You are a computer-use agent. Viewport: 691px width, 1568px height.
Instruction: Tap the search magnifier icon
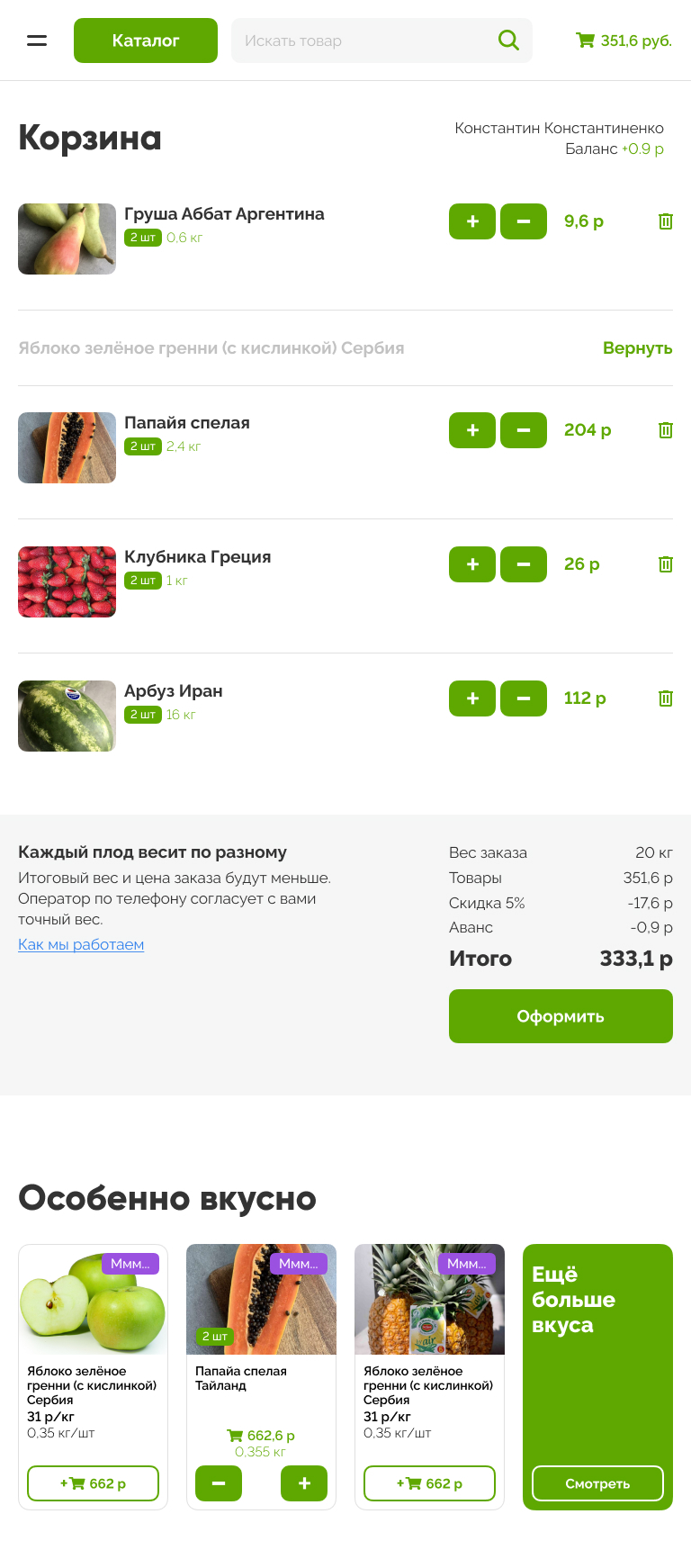point(508,41)
